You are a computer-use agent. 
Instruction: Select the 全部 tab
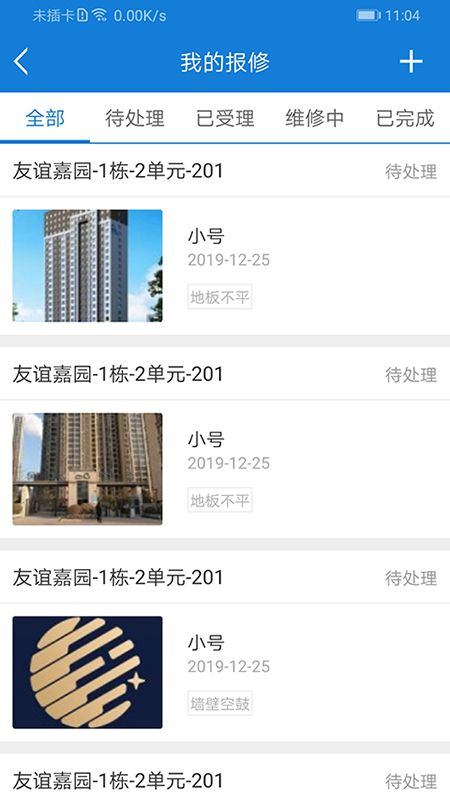(x=45, y=118)
